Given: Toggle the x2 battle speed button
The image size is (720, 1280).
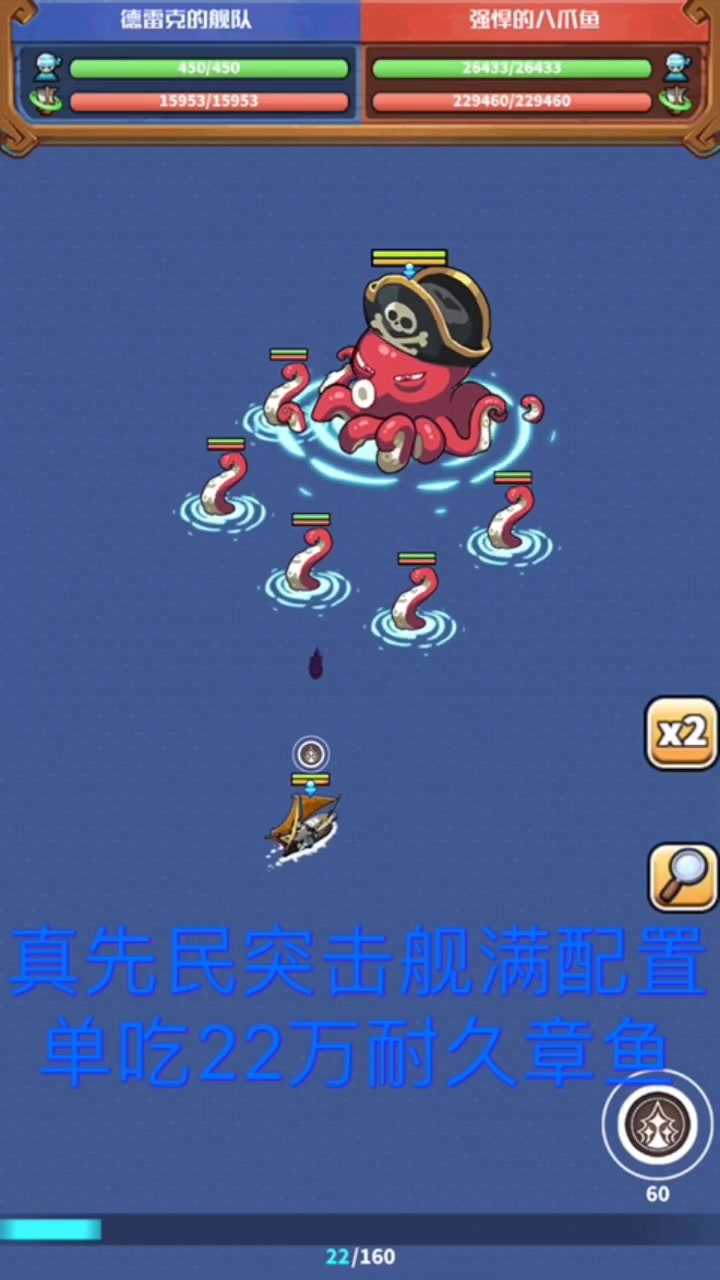Looking at the screenshot, I should [x=682, y=734].
